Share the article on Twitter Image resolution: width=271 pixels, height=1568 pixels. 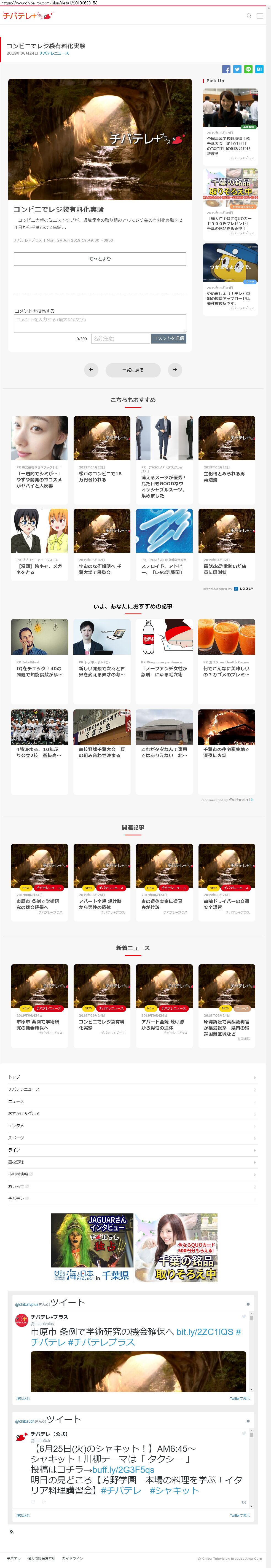(x=237, y=69)
